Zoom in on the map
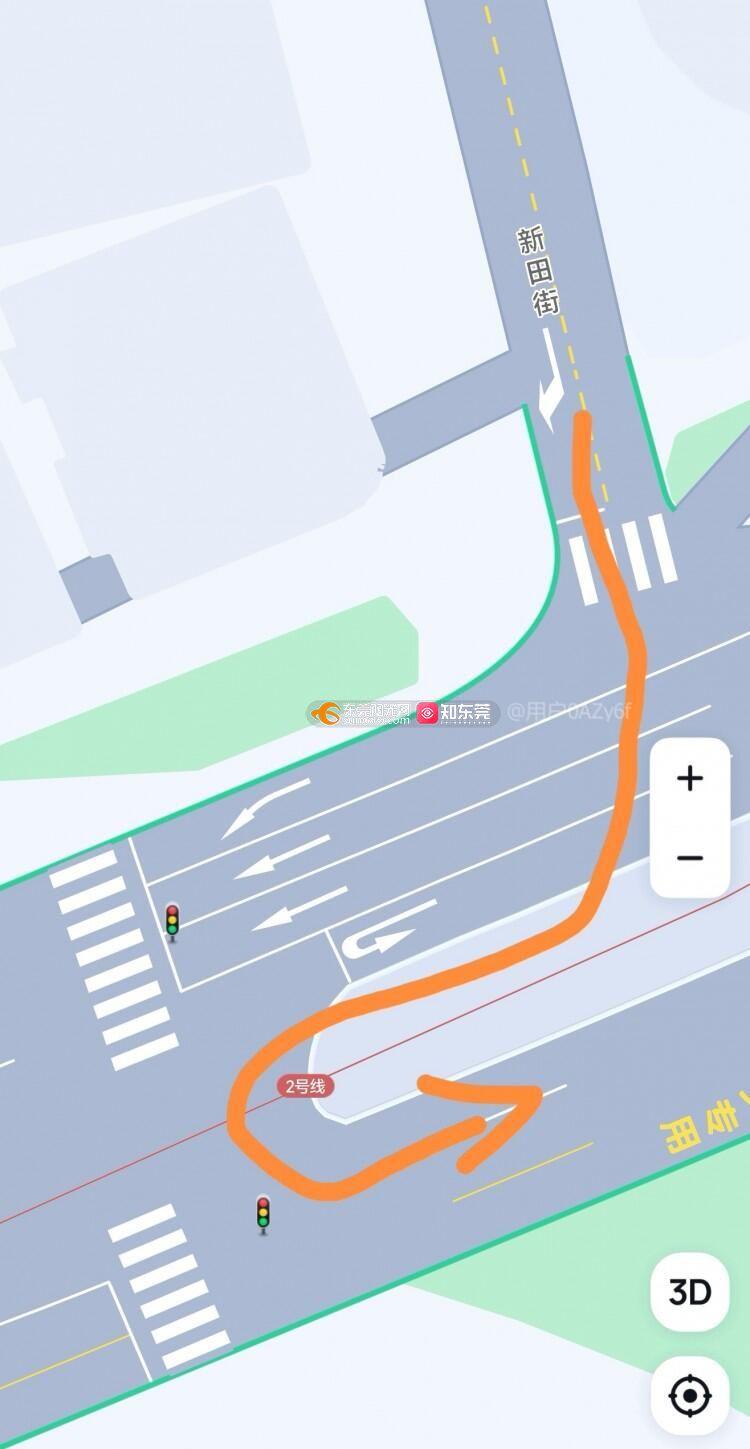 (x=690, y=778)
